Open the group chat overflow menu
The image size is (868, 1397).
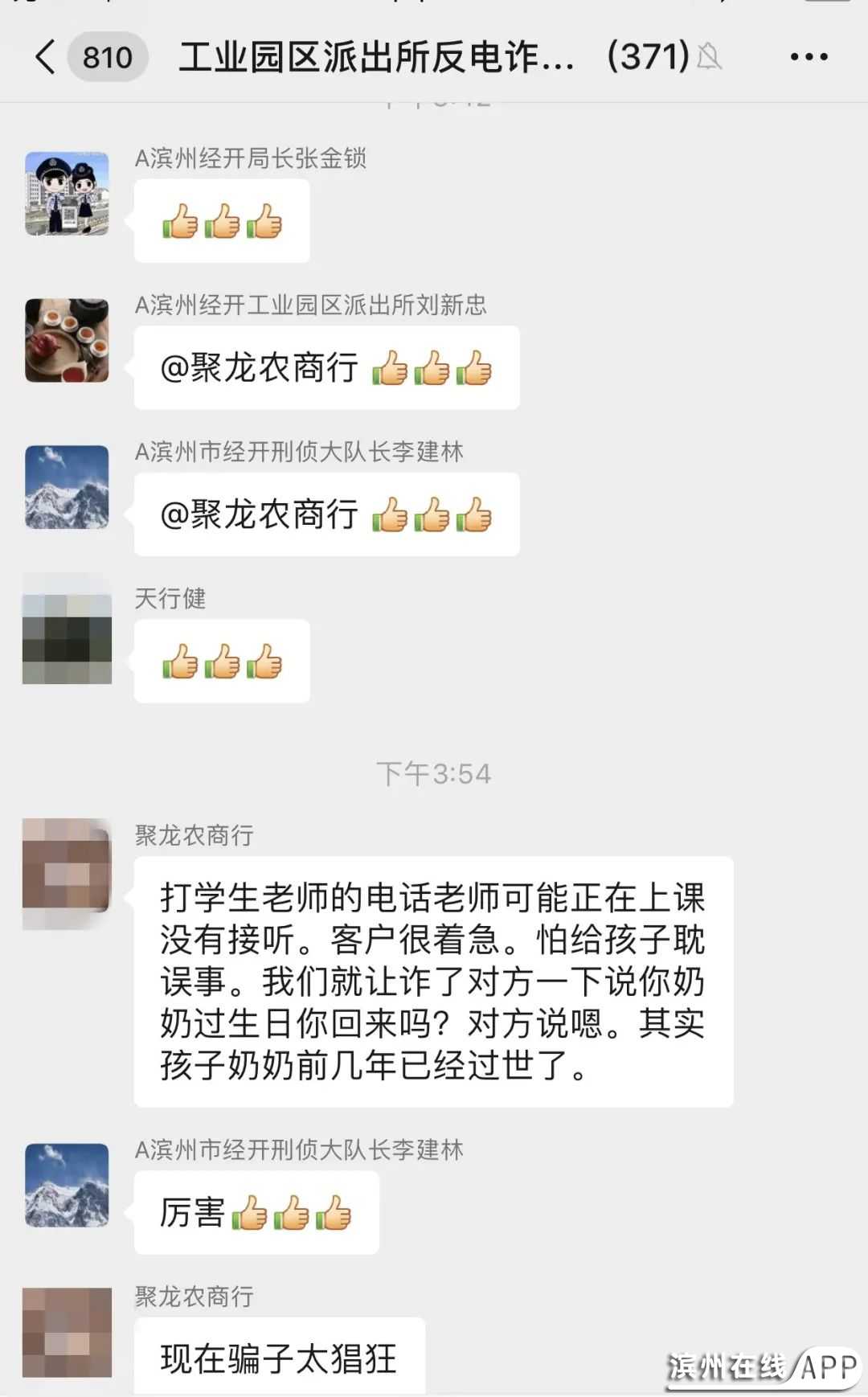click(x=809, y=57)
